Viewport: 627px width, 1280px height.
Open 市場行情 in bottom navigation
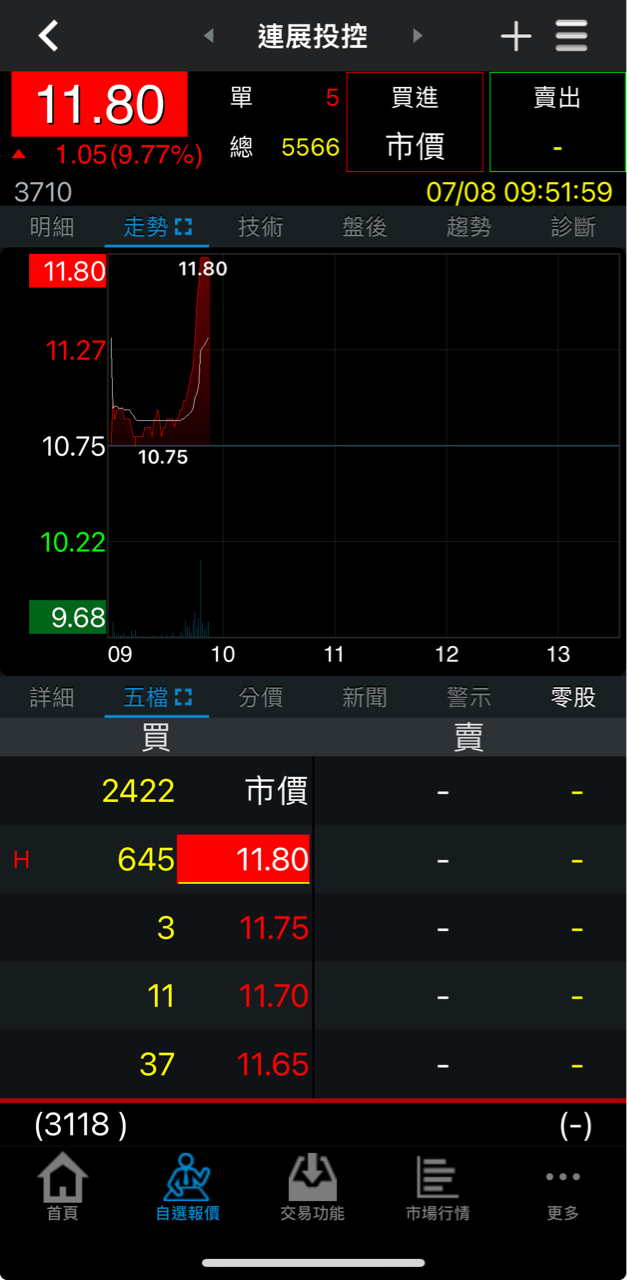tap(437, 1187)
